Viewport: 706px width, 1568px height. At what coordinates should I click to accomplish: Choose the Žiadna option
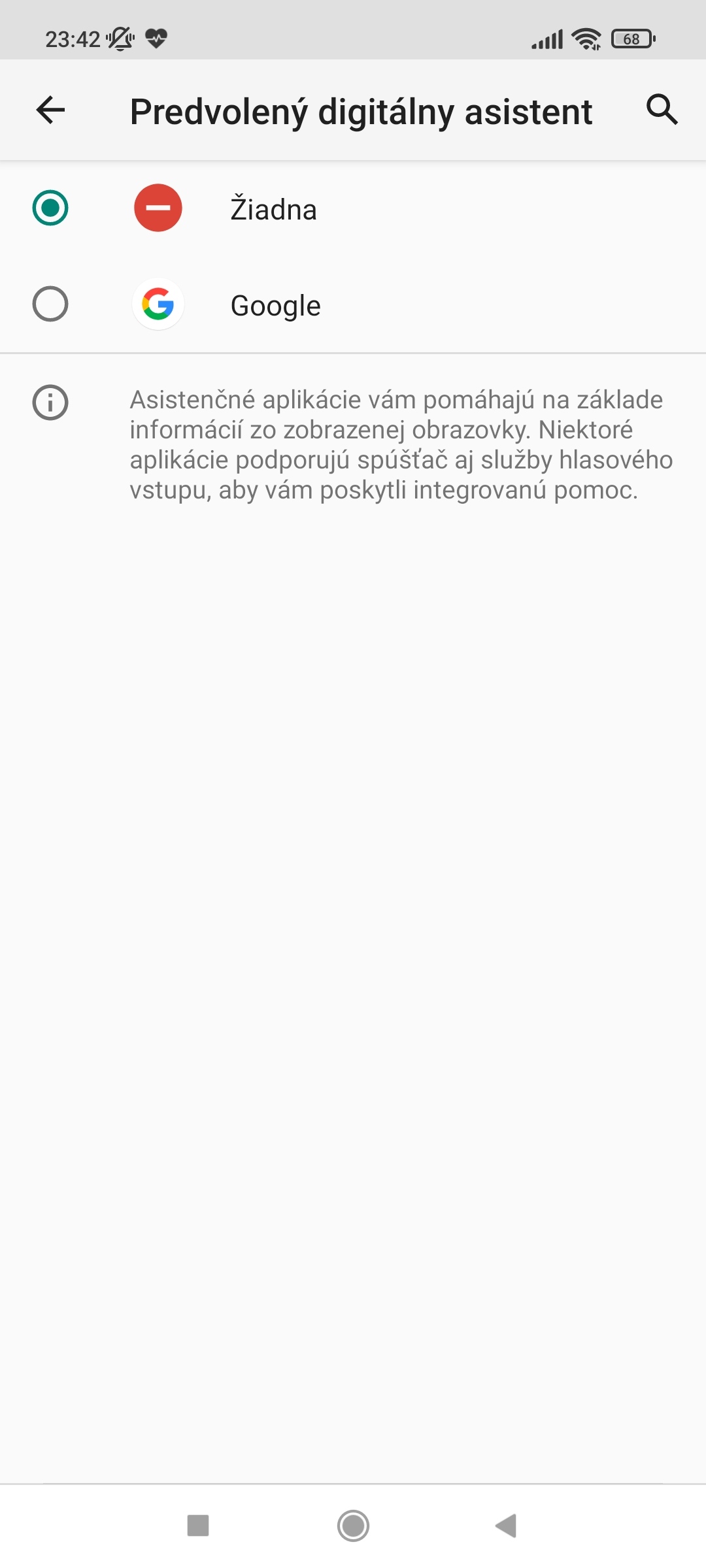click(353, 208)
